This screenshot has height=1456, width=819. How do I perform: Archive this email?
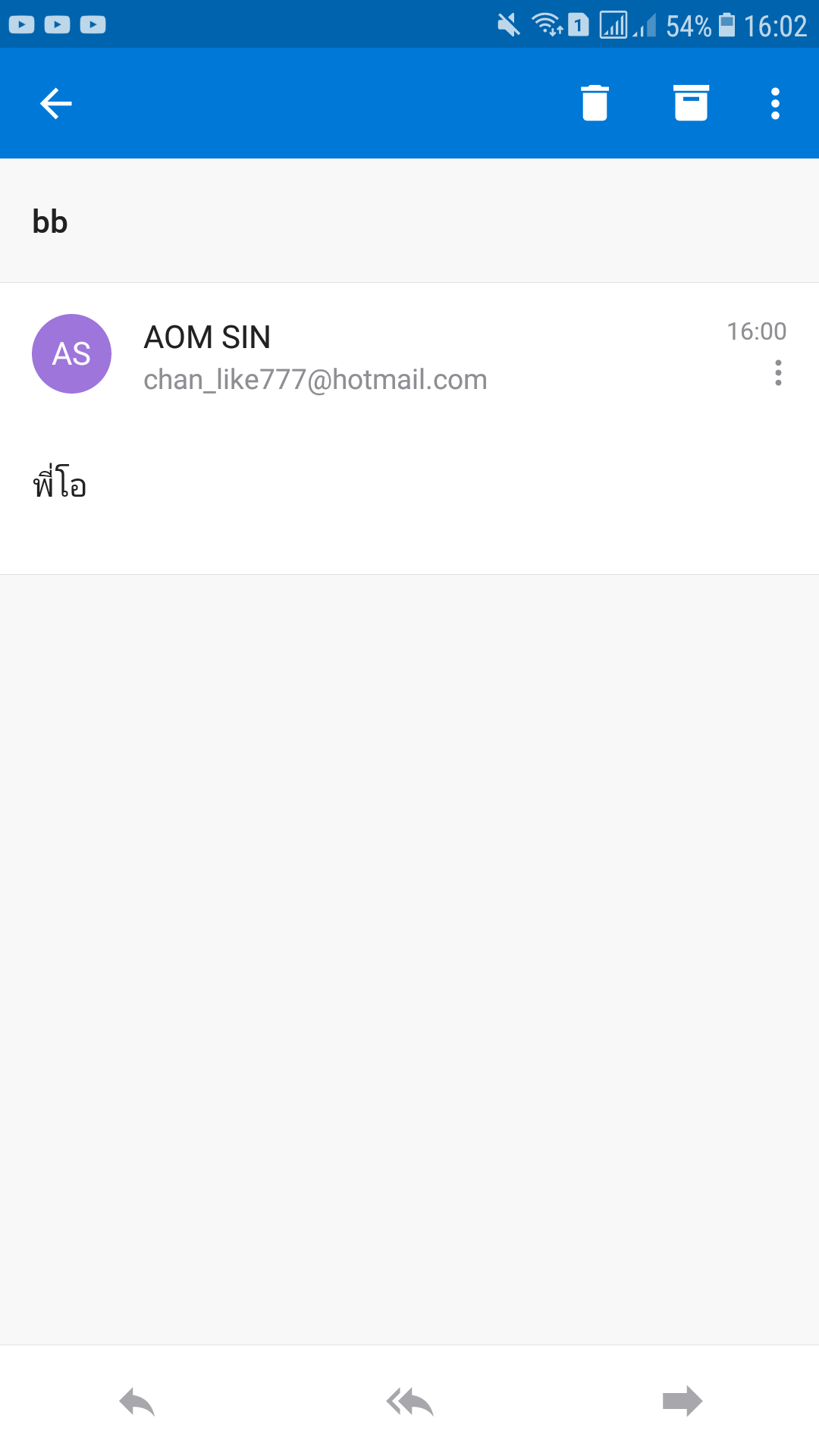[x=691, y=103]
